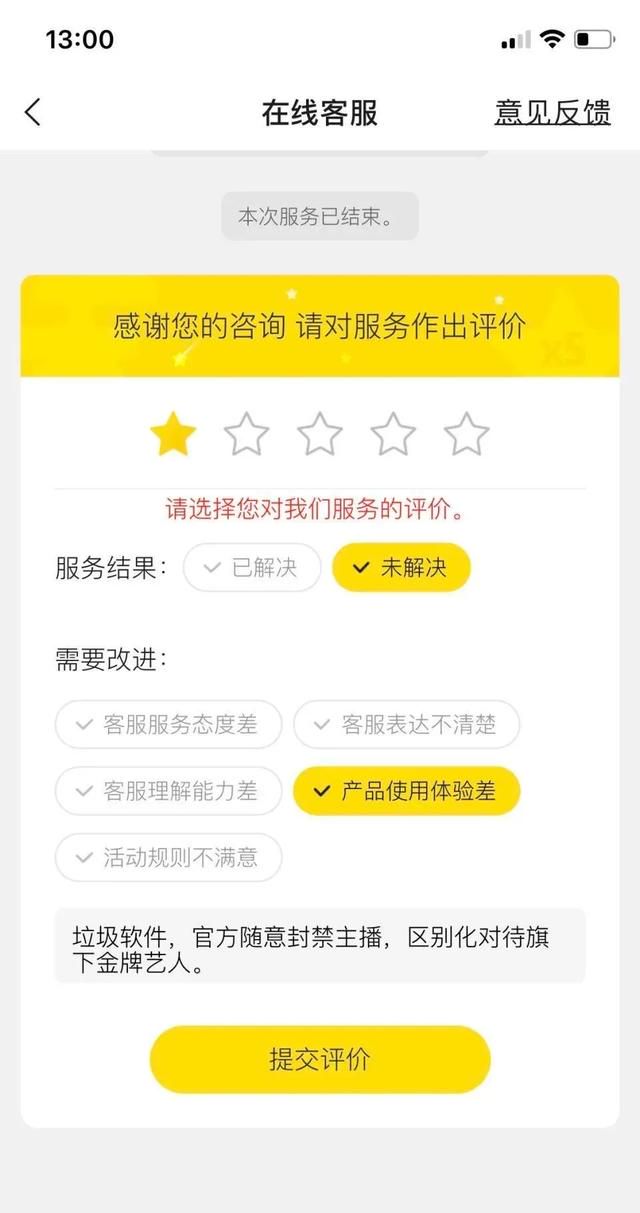The height and width of the screenshot is (1213, 640).
Task: Mark service result as 已解决
Action: [x=252, y=568]
